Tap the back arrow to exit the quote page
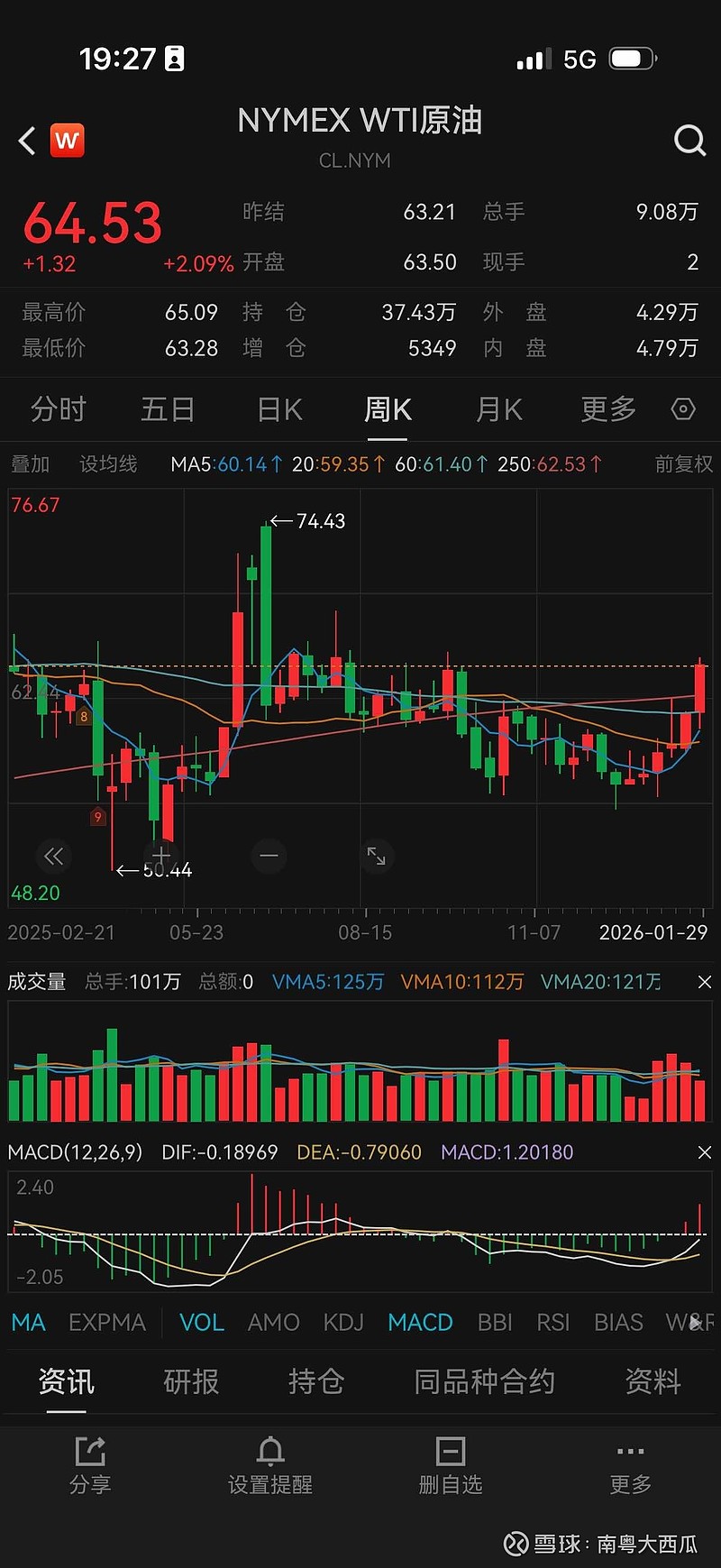 pos(24,141)
